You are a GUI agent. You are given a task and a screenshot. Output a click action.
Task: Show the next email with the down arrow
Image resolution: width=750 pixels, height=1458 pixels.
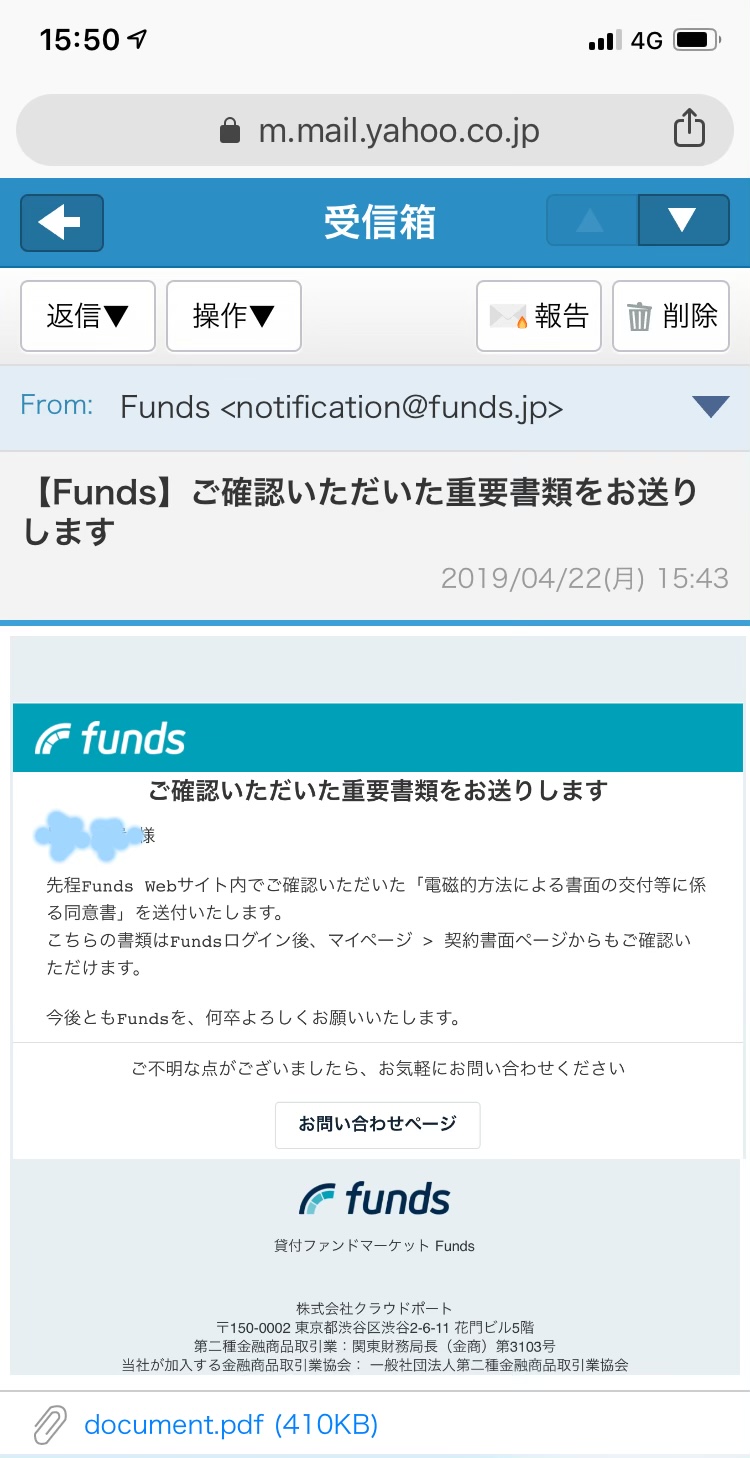tap(683, 221)
